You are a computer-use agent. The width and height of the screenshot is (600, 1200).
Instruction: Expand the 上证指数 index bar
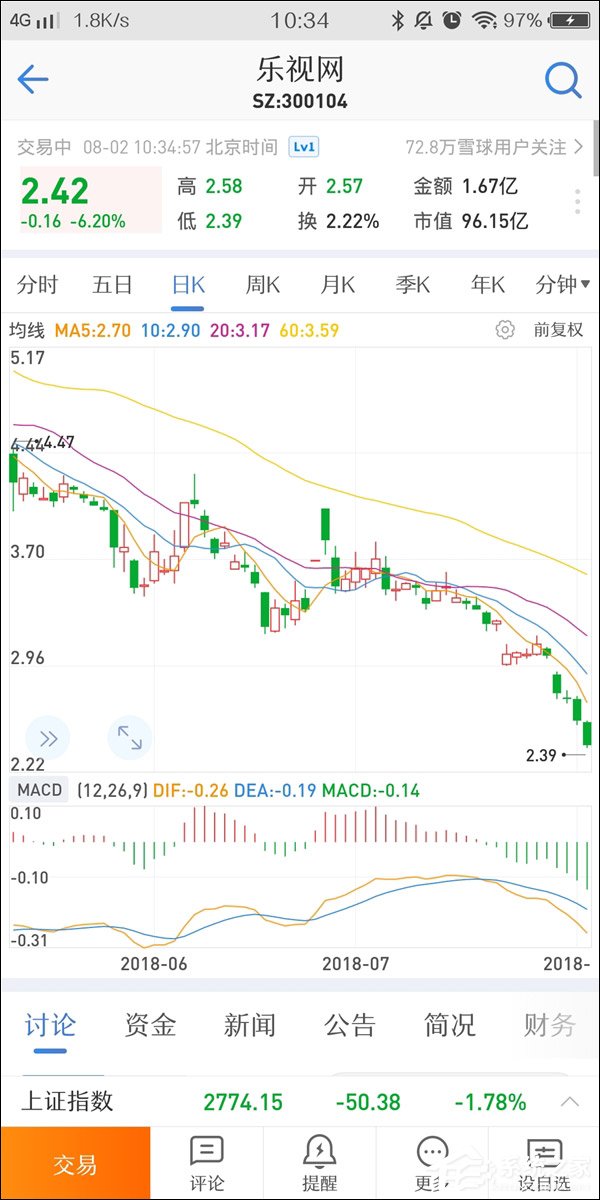tap(569, 1102)
